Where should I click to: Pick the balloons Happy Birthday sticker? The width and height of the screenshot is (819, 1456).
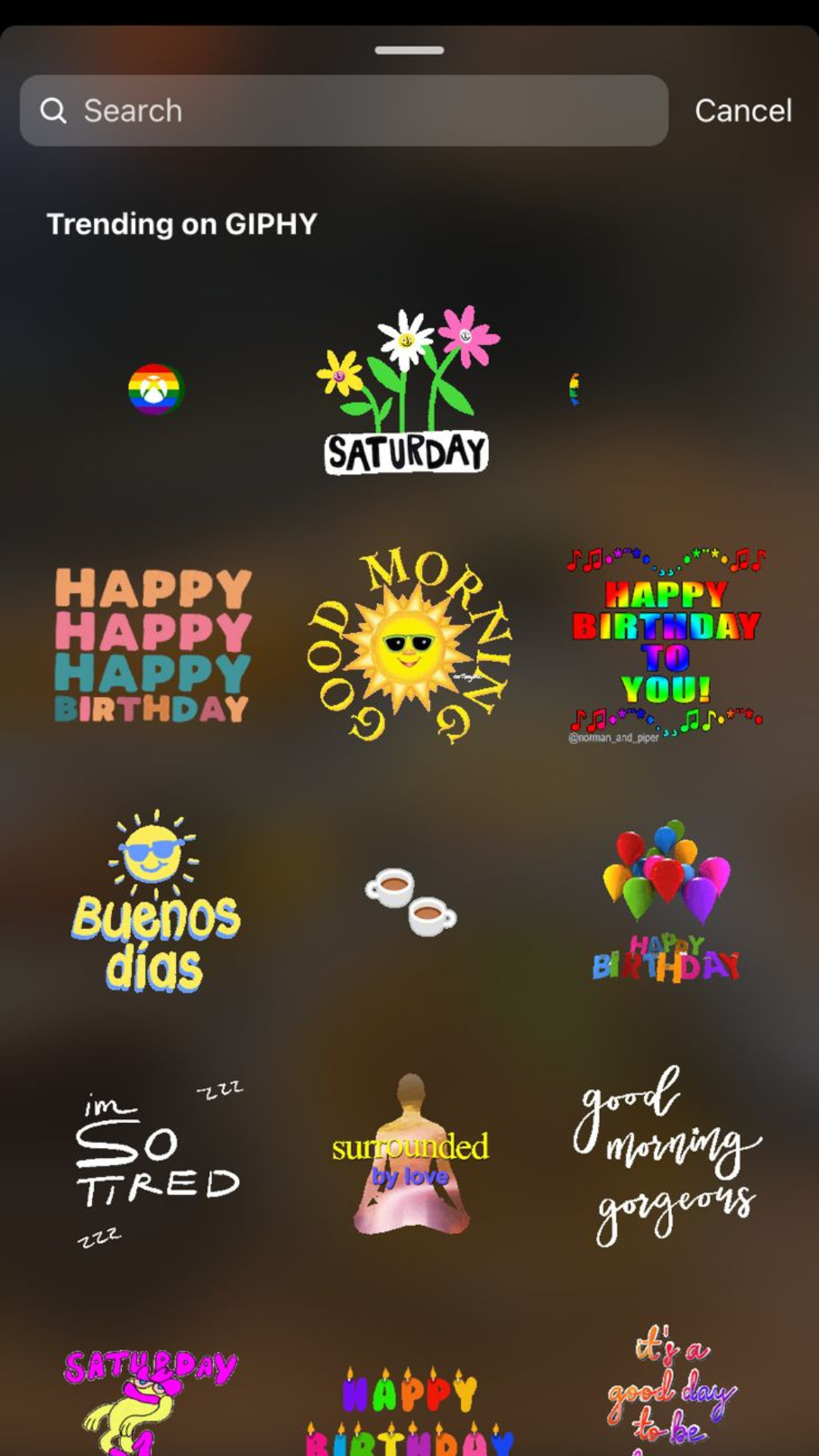pos(666,902)
